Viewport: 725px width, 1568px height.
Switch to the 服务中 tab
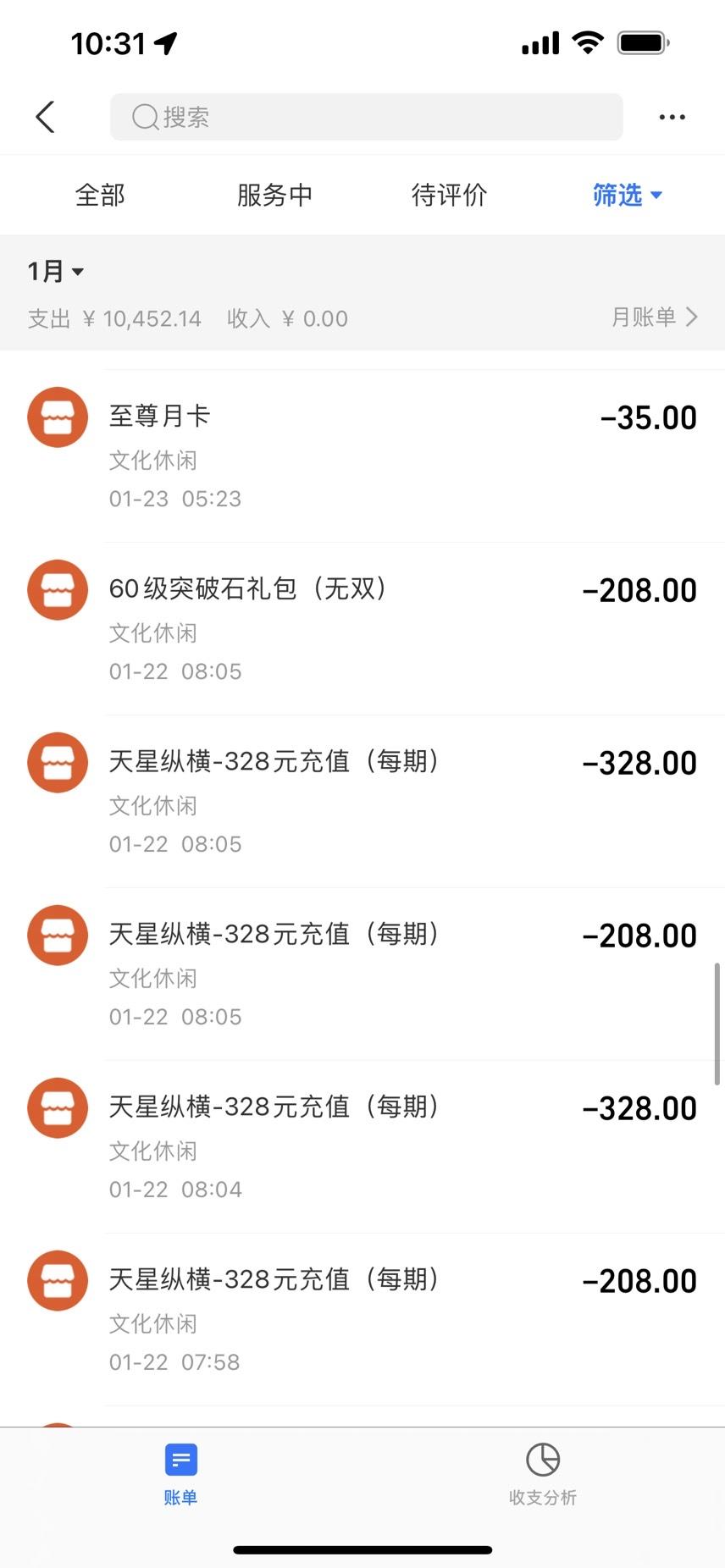274,196
